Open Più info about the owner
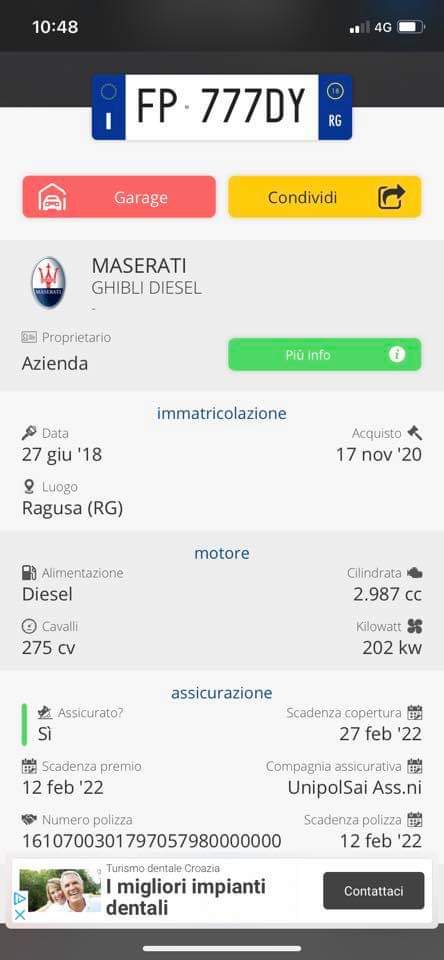Image resolution: width=444 pixels, height=960 pixels. pyautogui.click(x=325, y=354)
